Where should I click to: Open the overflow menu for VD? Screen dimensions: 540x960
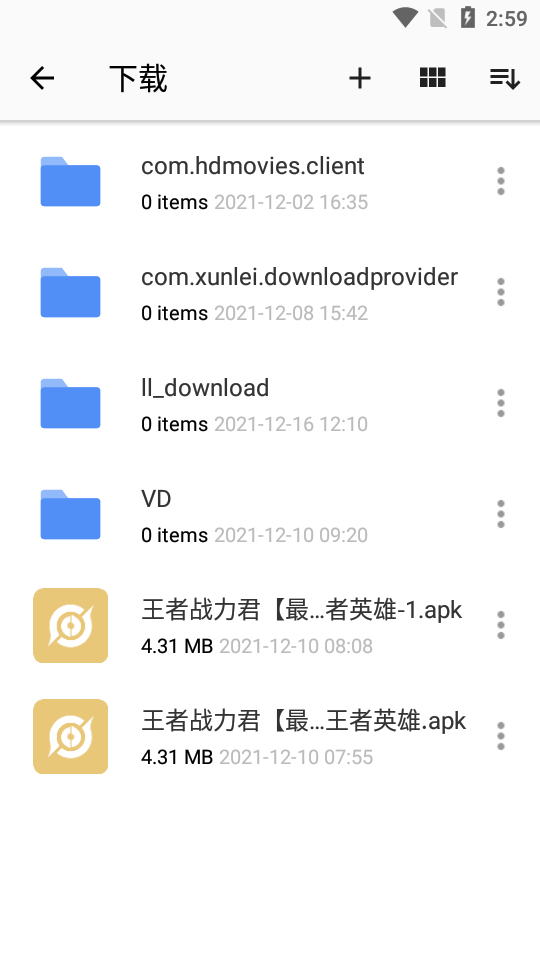pos(501,514)
